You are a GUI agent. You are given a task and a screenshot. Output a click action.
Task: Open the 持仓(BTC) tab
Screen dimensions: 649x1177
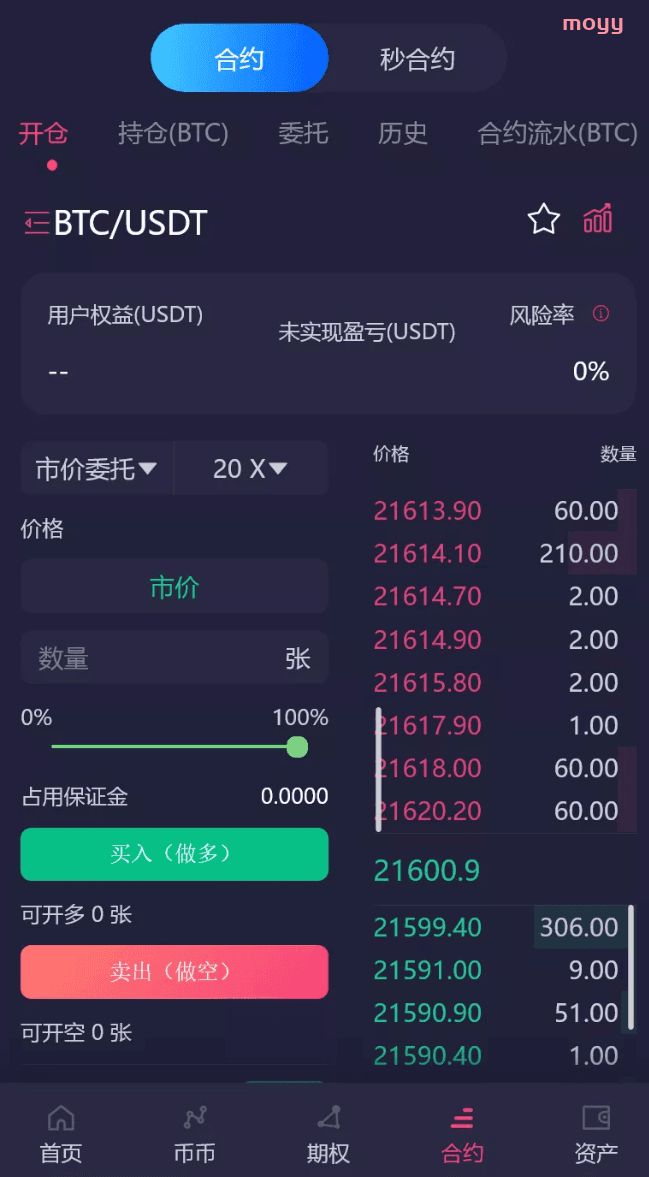coord(173,134)
